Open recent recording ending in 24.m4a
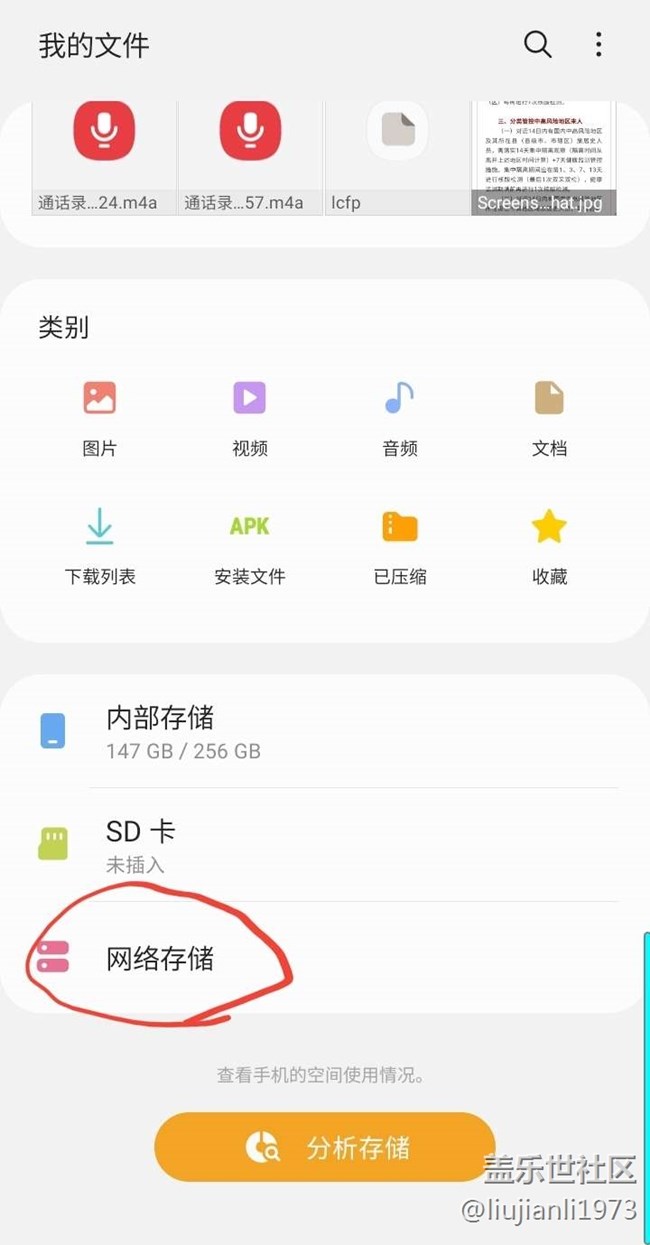This screenshot has height=1245, width=650. [104, 155]
